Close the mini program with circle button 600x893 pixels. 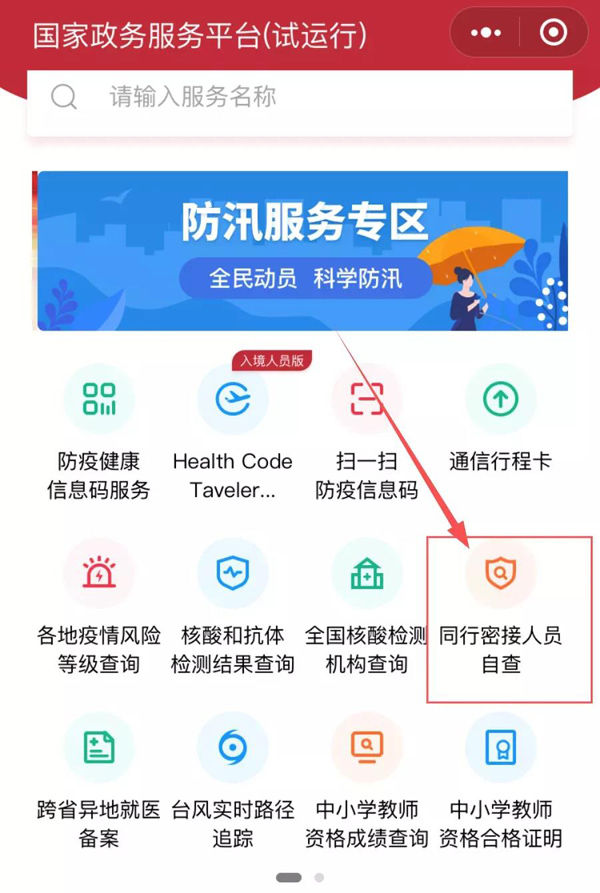click(x=552, y=33)
